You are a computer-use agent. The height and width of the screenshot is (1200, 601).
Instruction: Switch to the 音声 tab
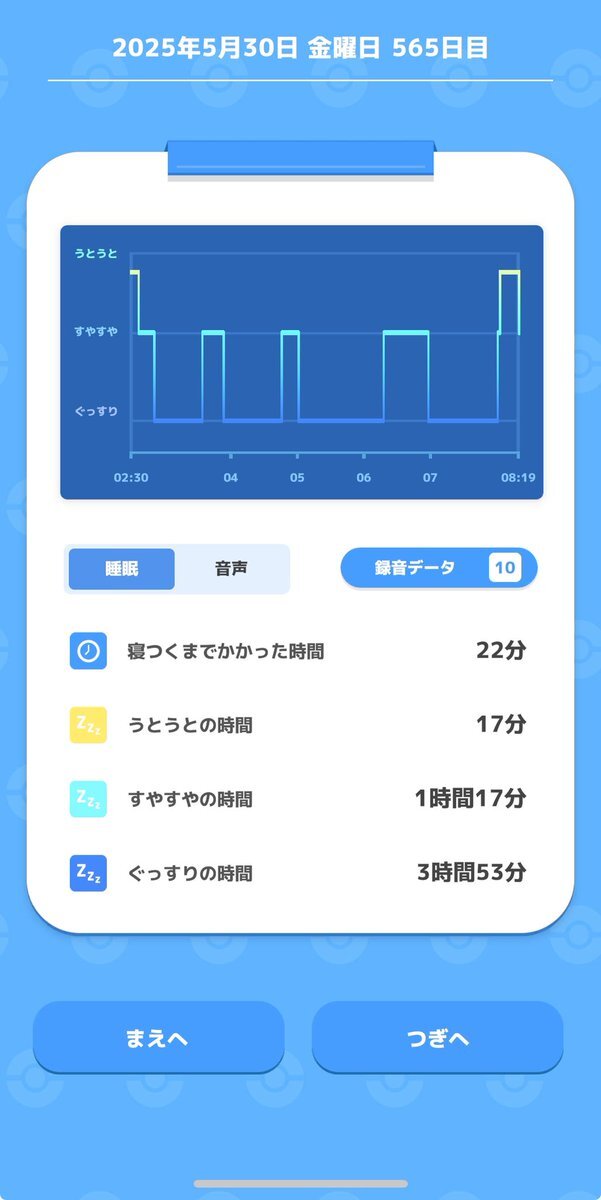pyautogui.click(x=231, y=569)
